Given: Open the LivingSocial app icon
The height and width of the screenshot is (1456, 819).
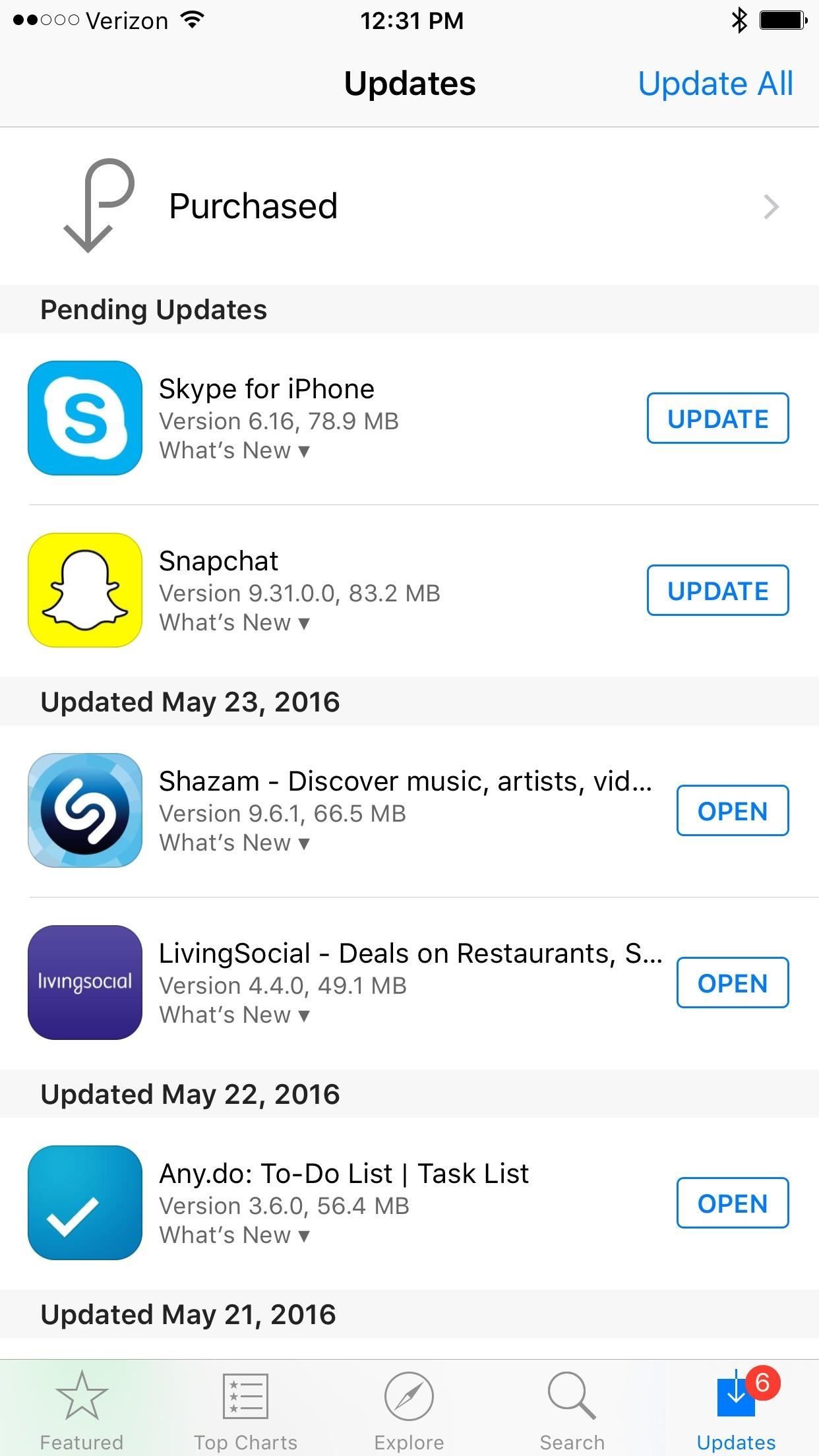Looking at the screenshot, I should (84, 983).
